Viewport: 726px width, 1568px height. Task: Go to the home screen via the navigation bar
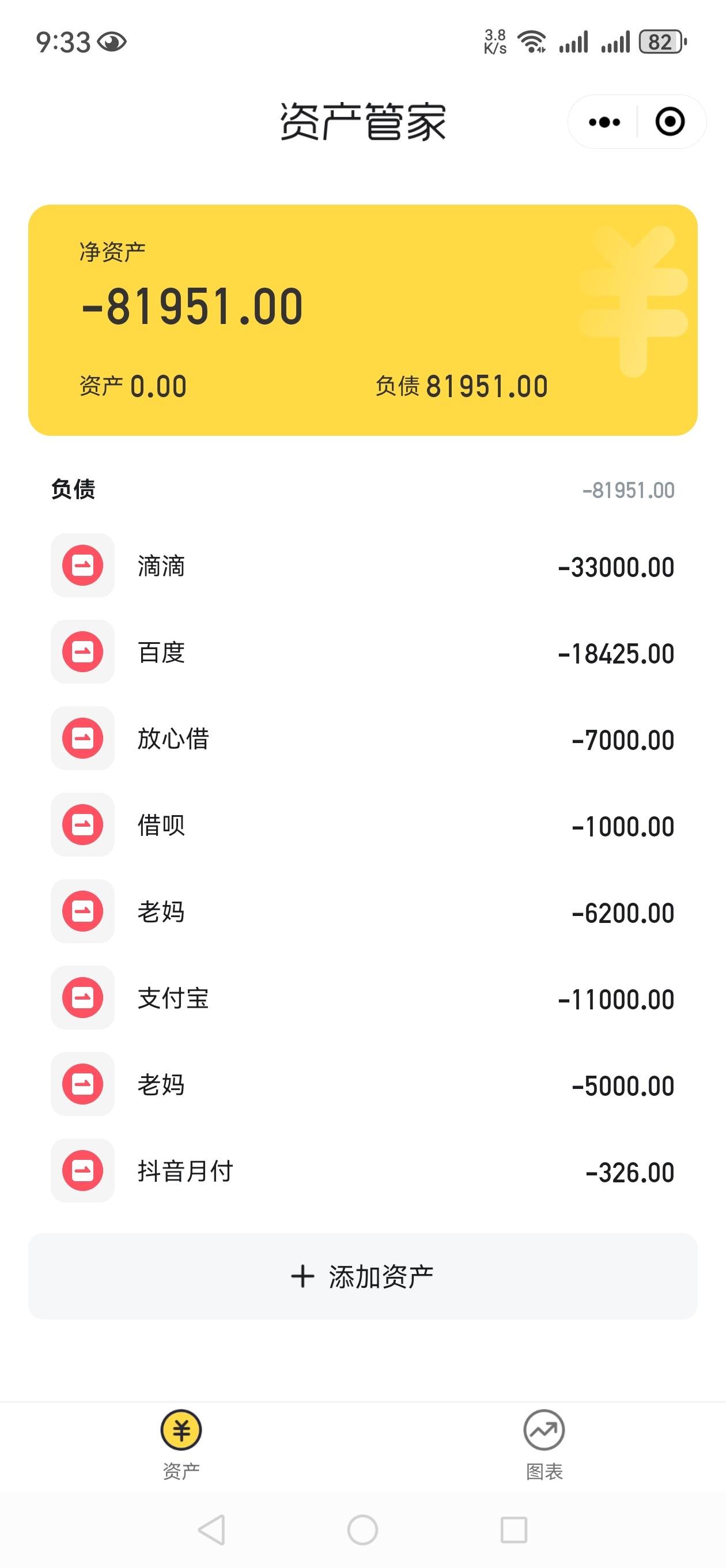362,1529
